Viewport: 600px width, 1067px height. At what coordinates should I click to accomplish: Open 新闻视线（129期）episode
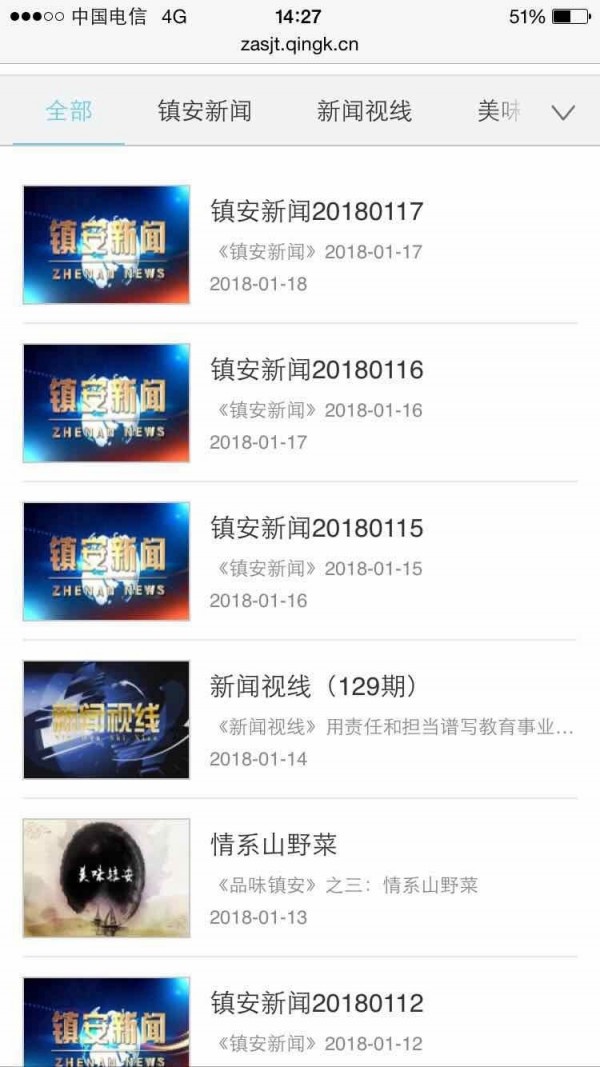(314, 686)
